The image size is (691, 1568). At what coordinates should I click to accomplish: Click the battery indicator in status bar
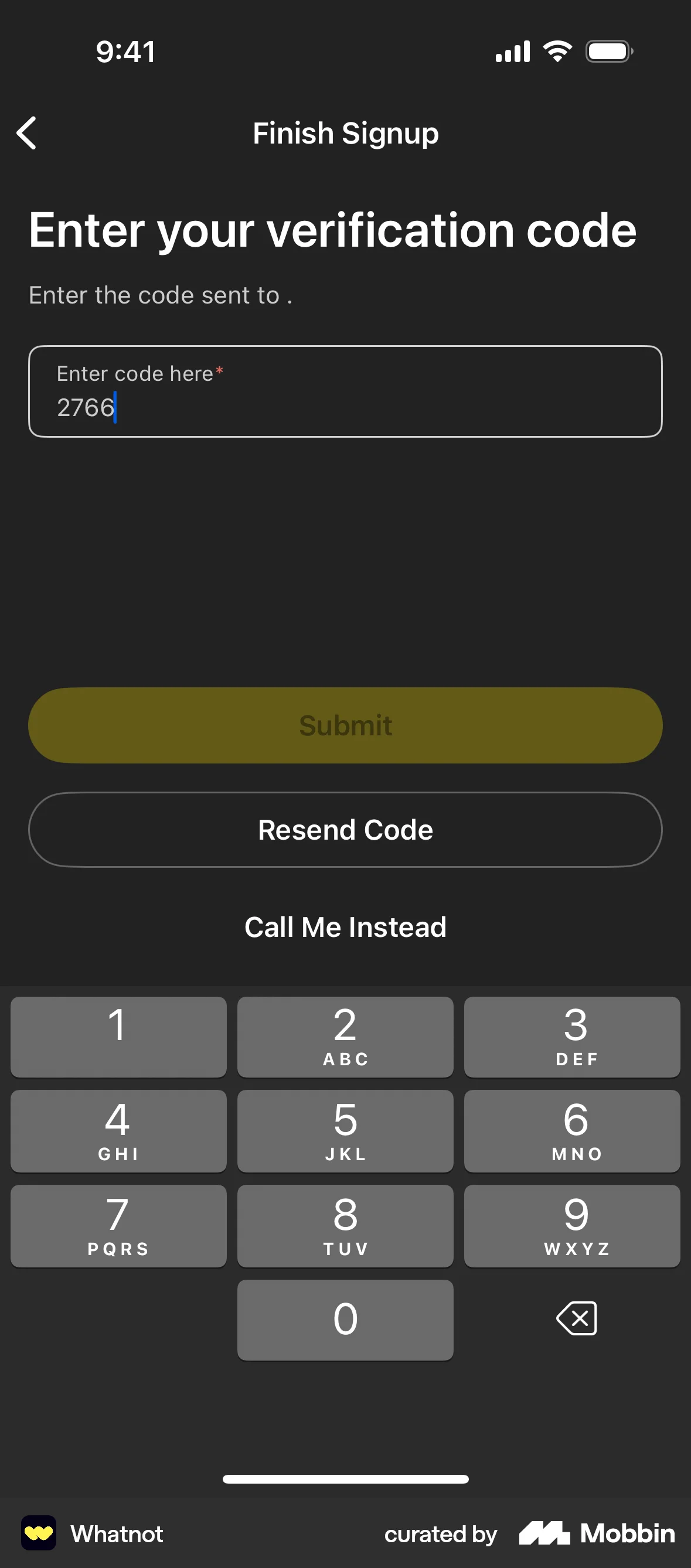tap(608, 51)
